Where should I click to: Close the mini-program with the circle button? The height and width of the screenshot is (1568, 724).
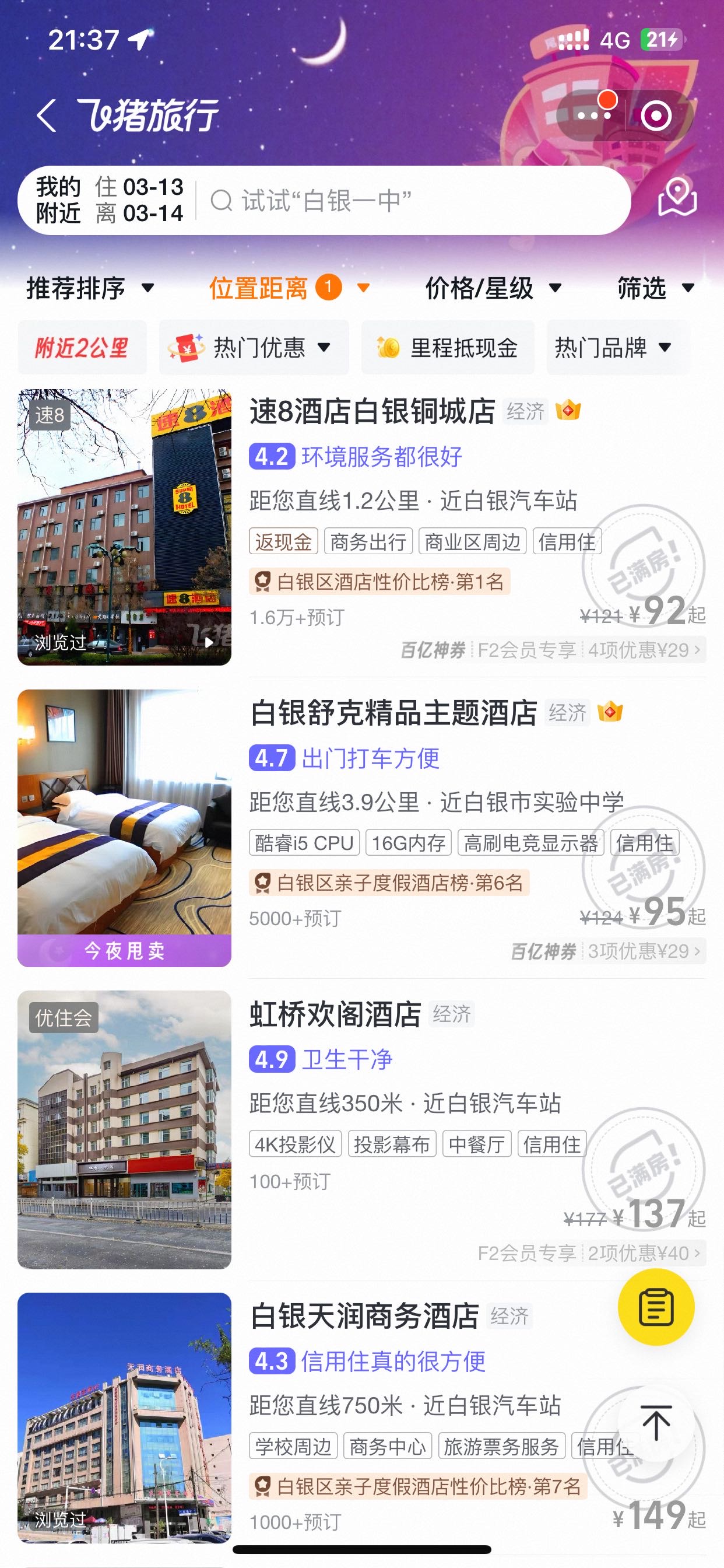pyautogui.click(x=656, y=116)
